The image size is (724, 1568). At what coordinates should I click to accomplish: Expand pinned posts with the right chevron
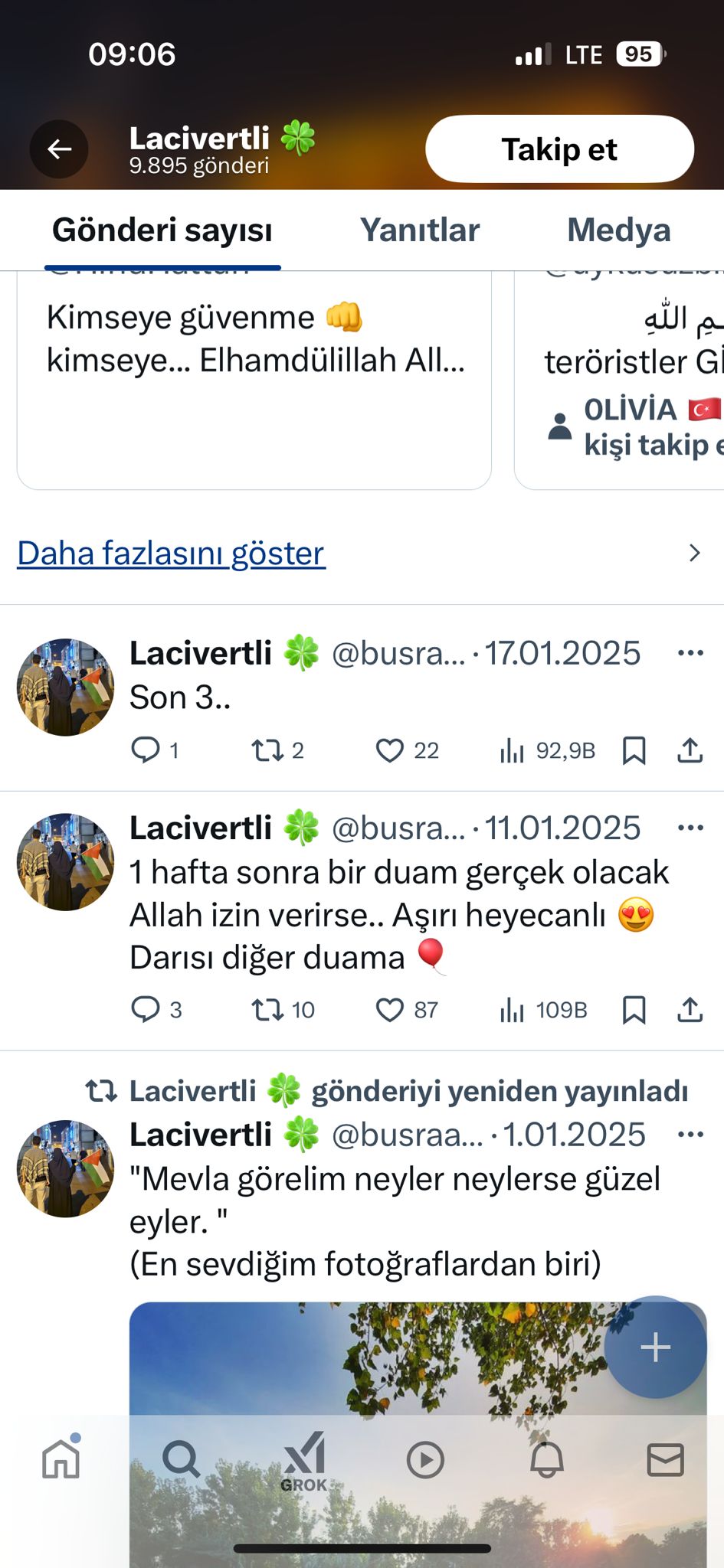pos(694,553)
